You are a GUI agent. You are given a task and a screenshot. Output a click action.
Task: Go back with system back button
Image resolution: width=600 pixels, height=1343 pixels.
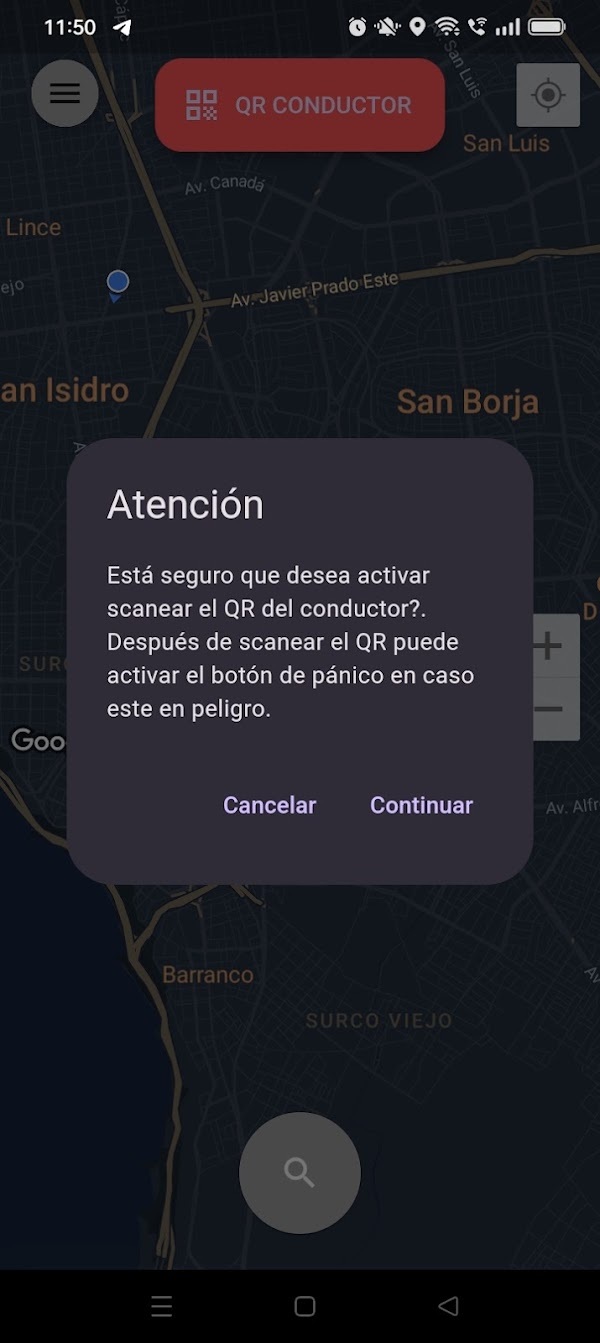tap(448, 1306)
